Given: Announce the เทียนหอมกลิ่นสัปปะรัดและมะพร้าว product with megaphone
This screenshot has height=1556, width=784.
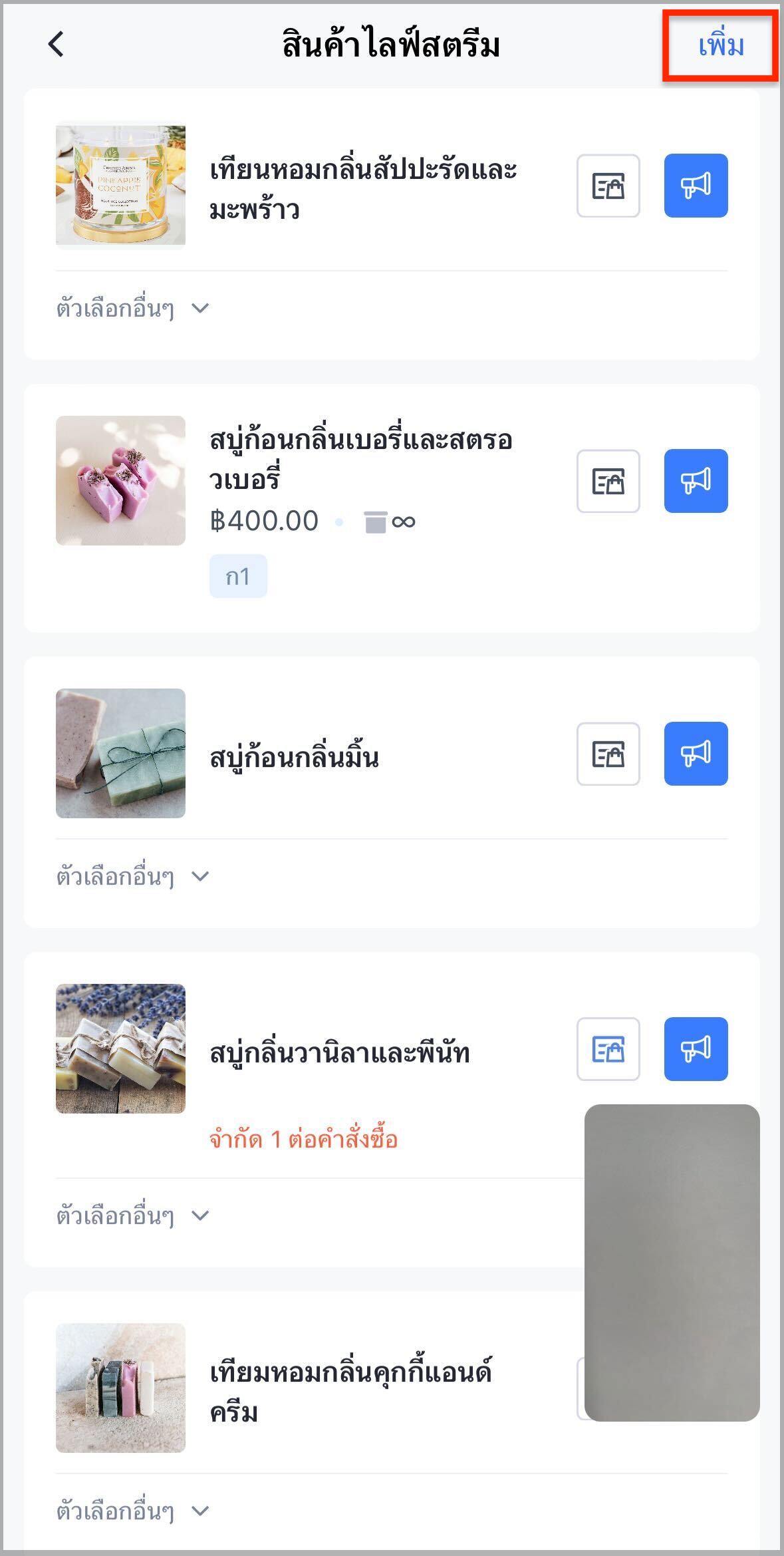Looking at the screenshot, I should tap(696, 186).
